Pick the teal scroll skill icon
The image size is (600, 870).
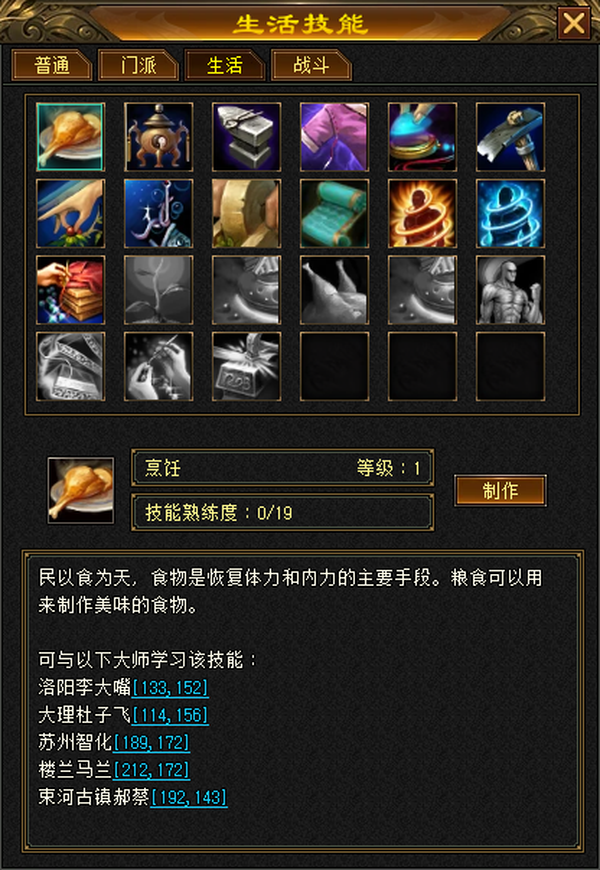[334, 214]
